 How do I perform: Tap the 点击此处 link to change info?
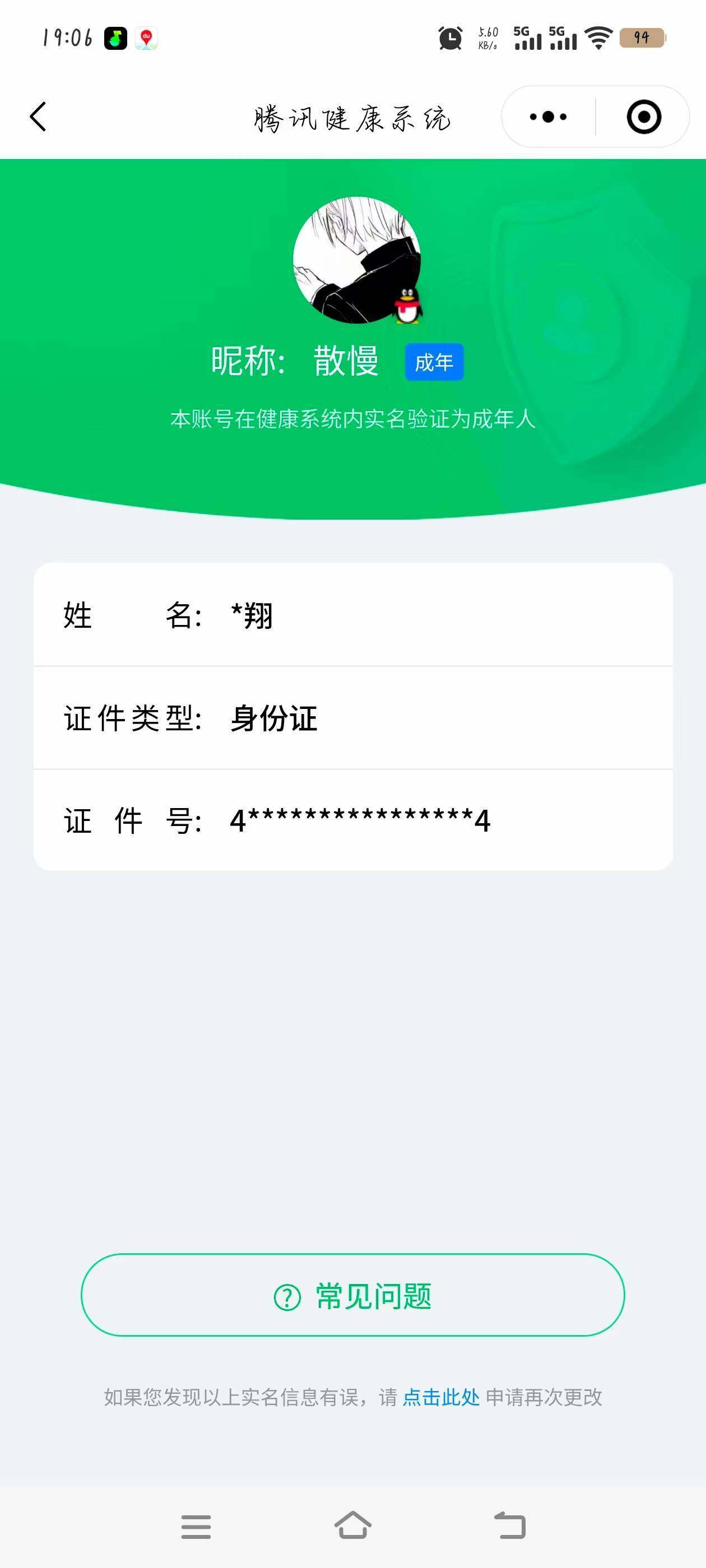[x=441, y=1398]
